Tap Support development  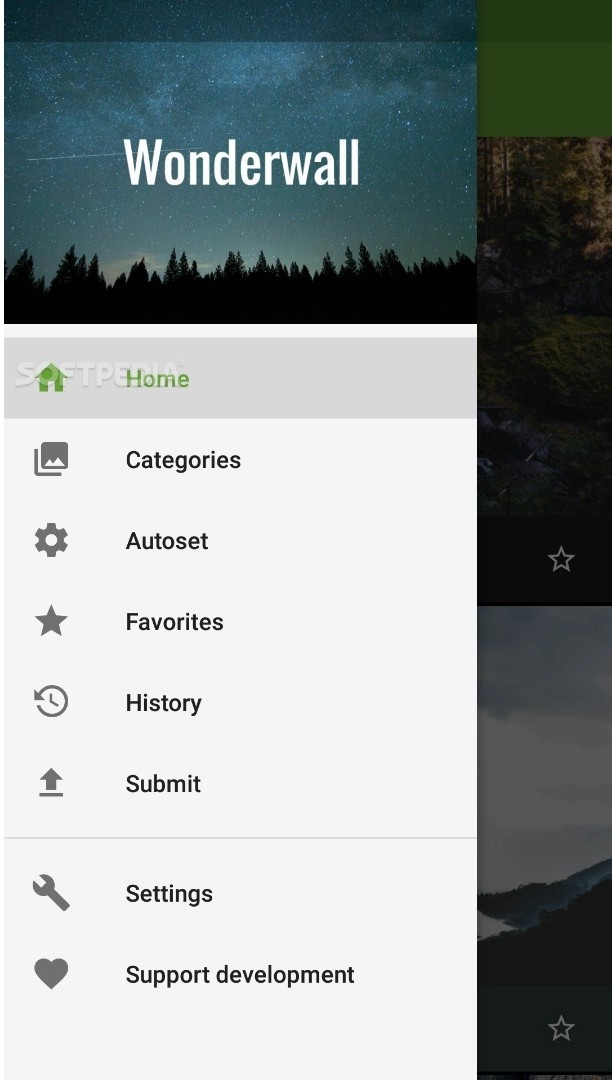239,975
